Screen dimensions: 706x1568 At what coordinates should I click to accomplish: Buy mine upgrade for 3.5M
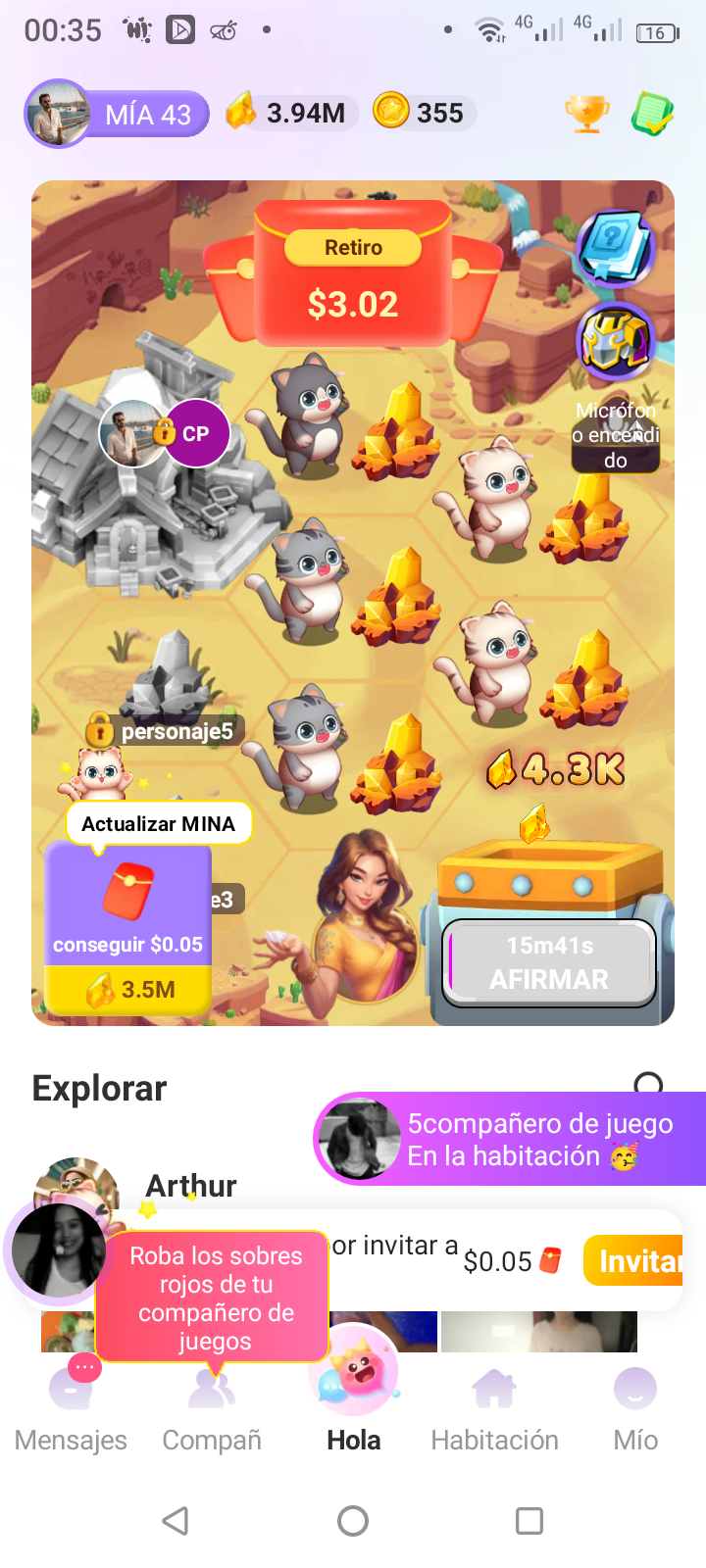click(128, 989)
